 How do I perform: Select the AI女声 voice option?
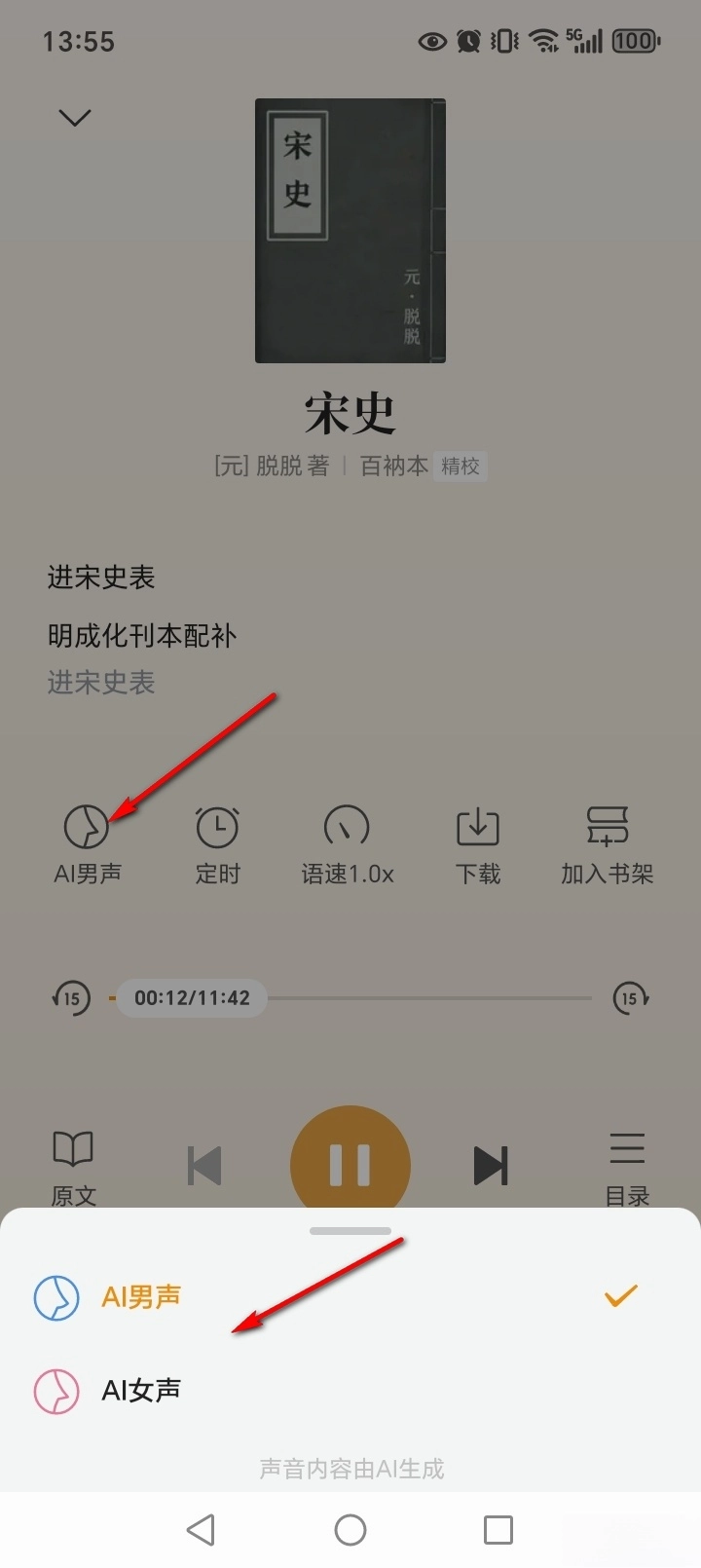[140, 1391]
